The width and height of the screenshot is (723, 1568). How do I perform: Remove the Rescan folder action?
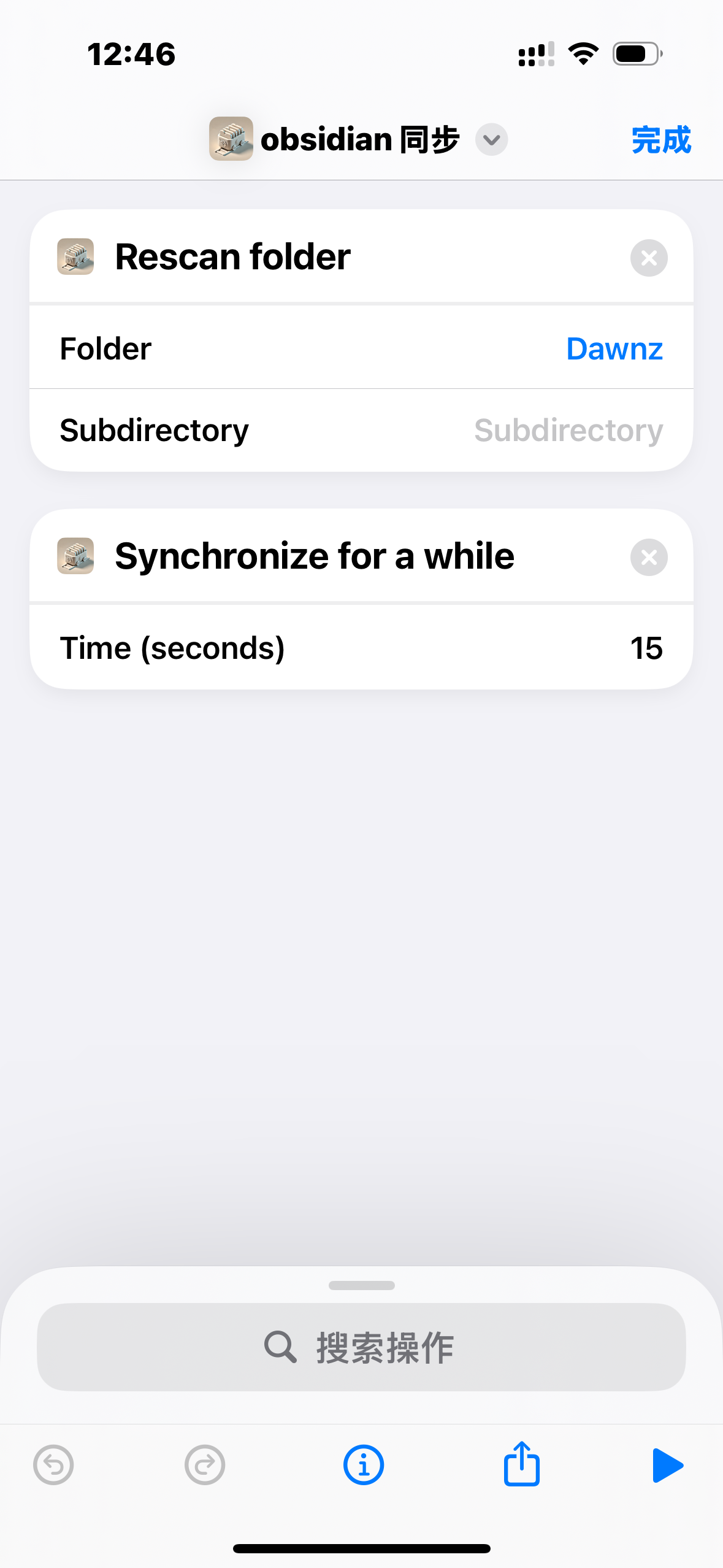pyautogui.click(x=649, y=258)
